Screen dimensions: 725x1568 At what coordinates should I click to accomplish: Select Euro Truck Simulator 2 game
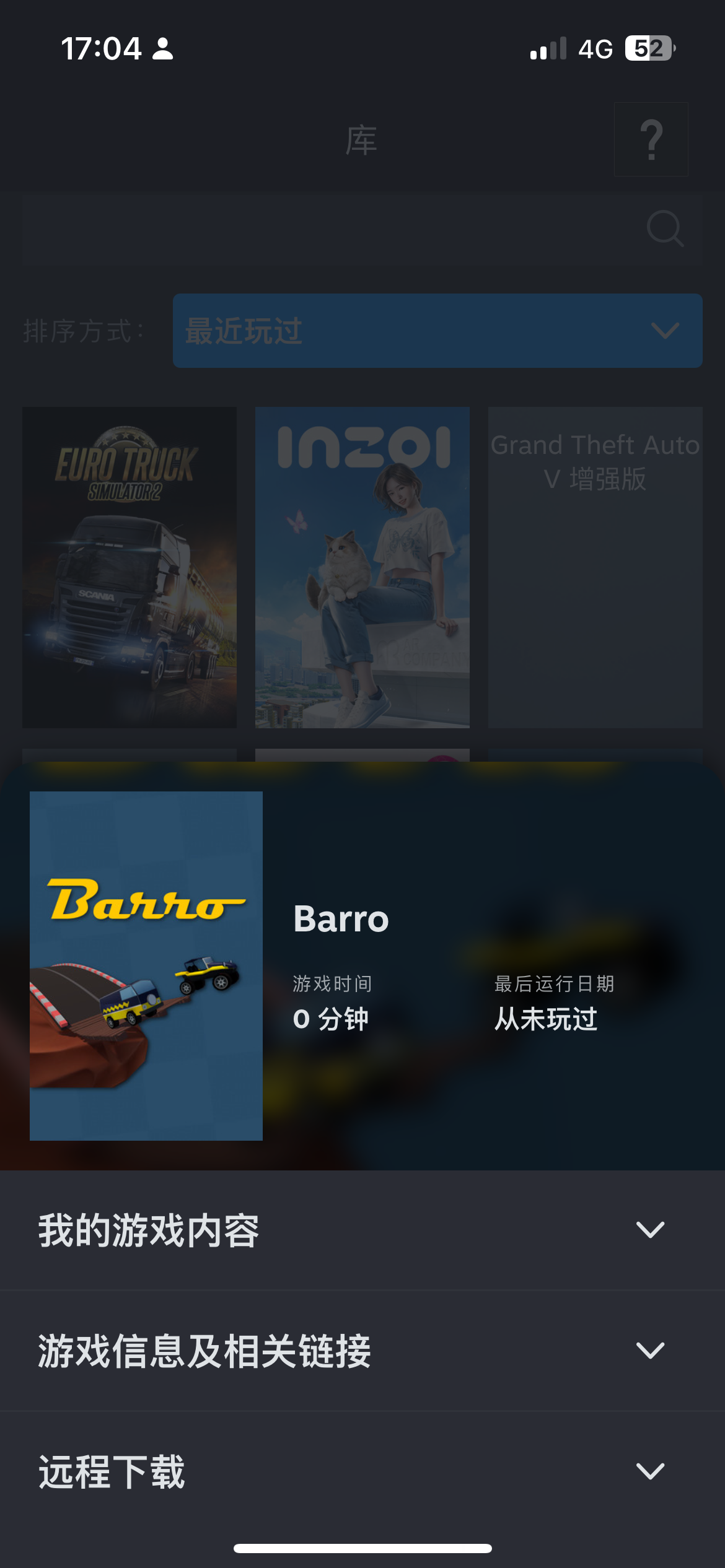[130, 567]
